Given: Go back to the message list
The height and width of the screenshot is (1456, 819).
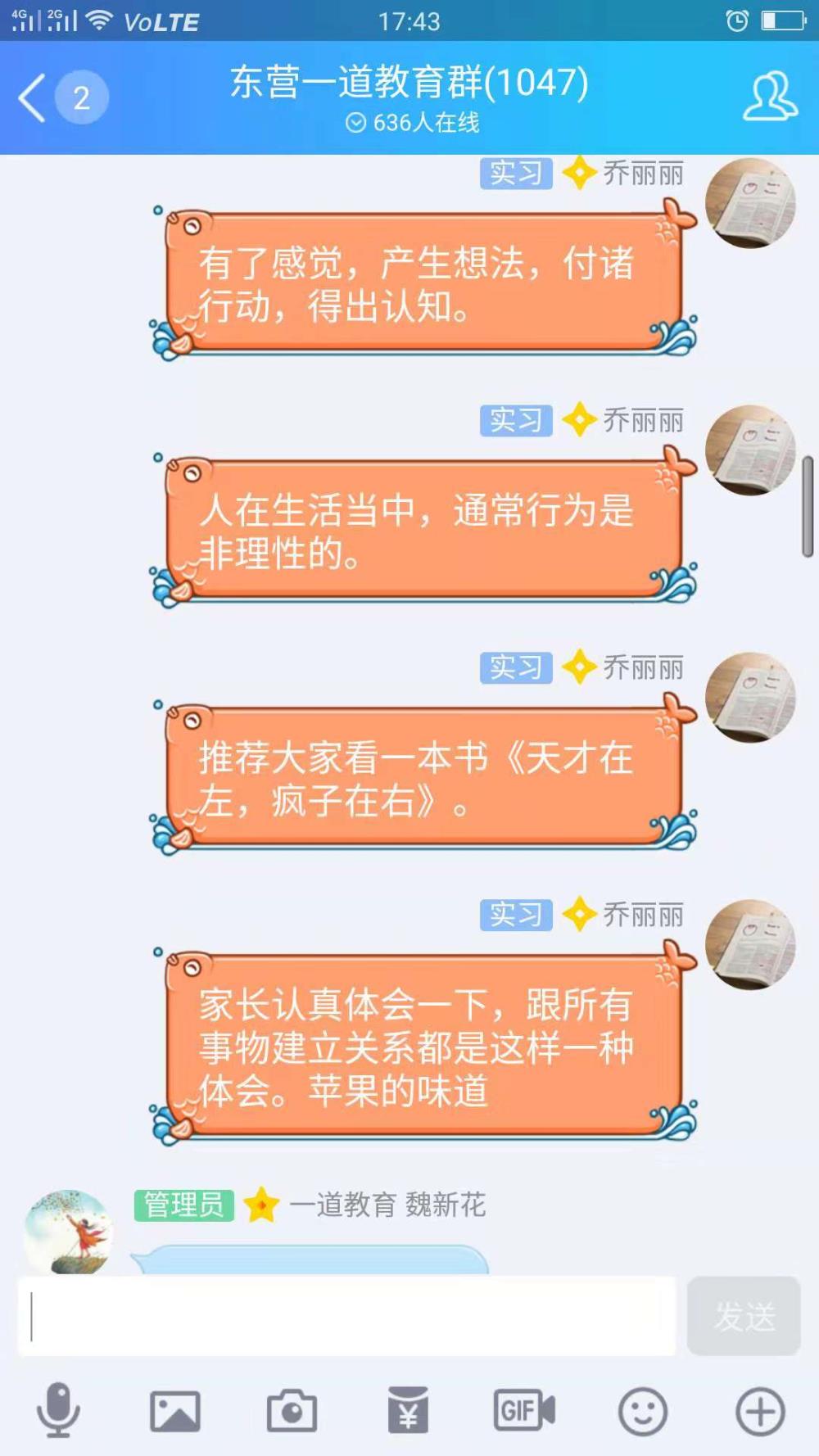Looking at the screenshot, I should (33, 97).
